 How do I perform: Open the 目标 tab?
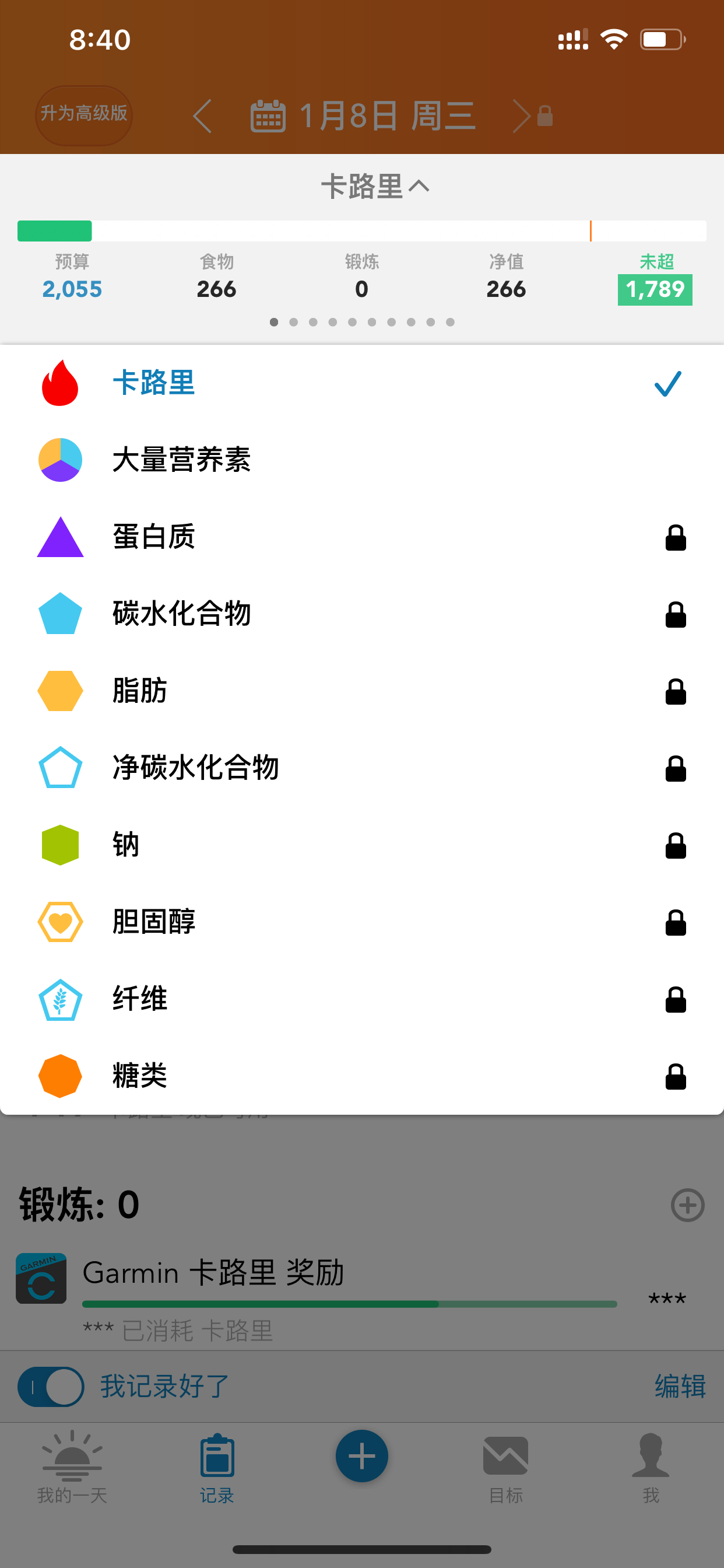(x=505, y=1466)
